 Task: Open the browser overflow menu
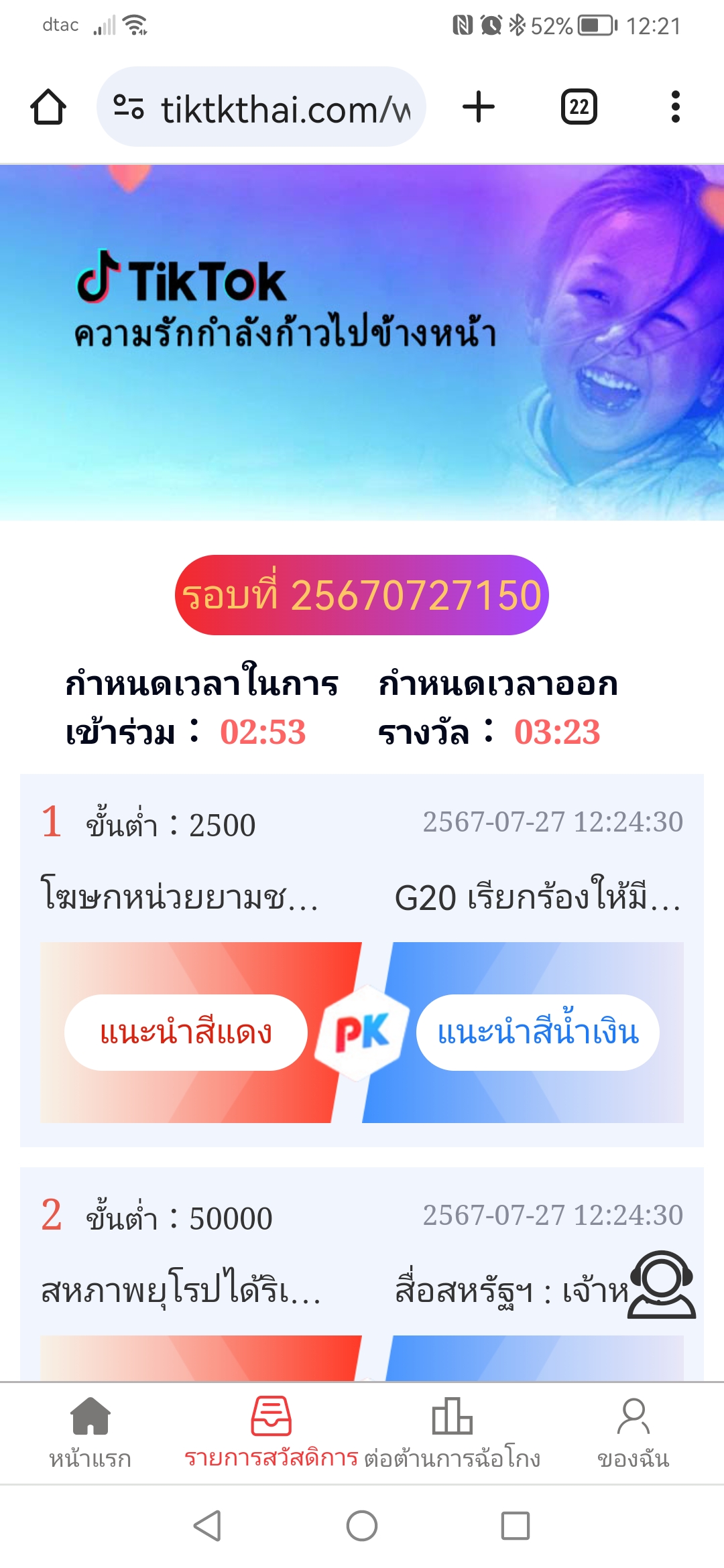(675, 107)
